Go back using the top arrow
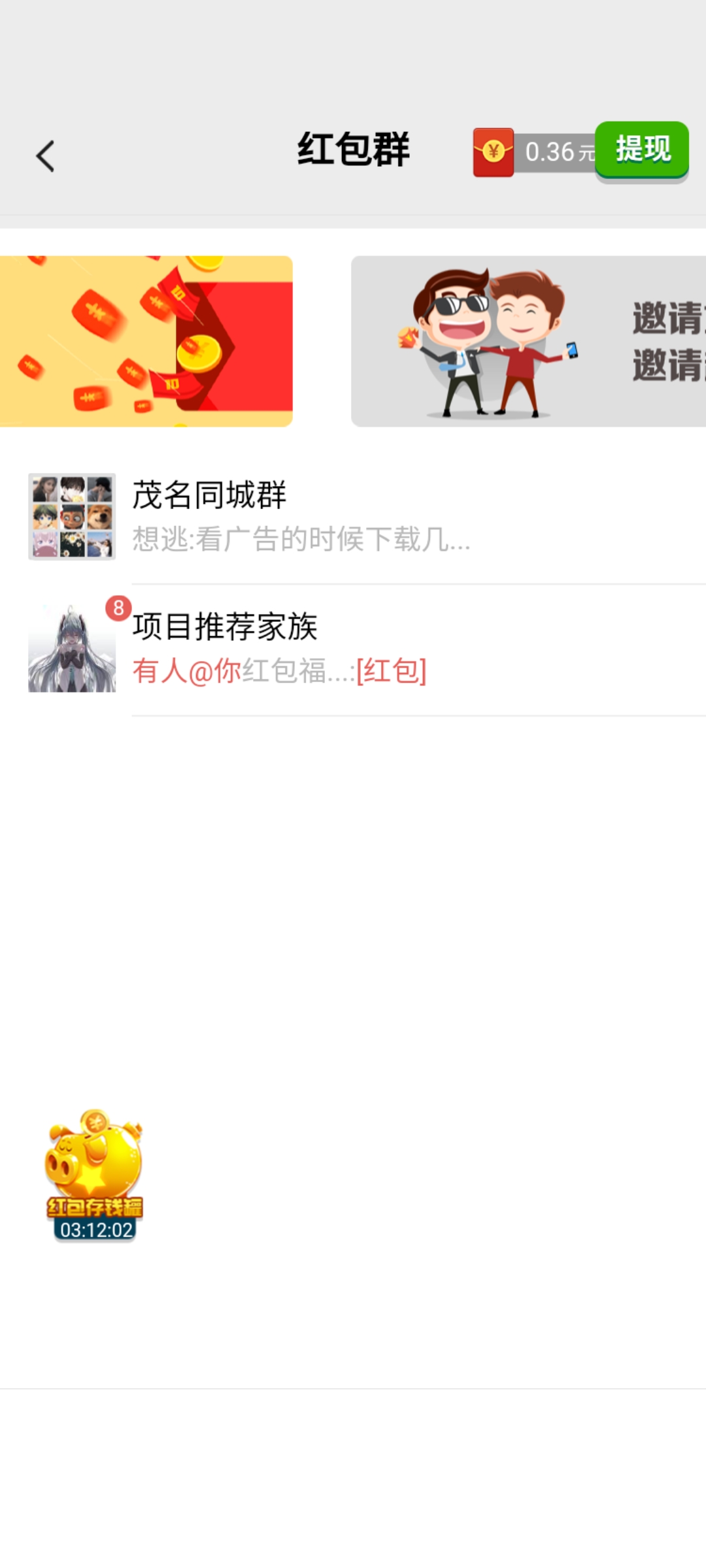 point(45,157)
